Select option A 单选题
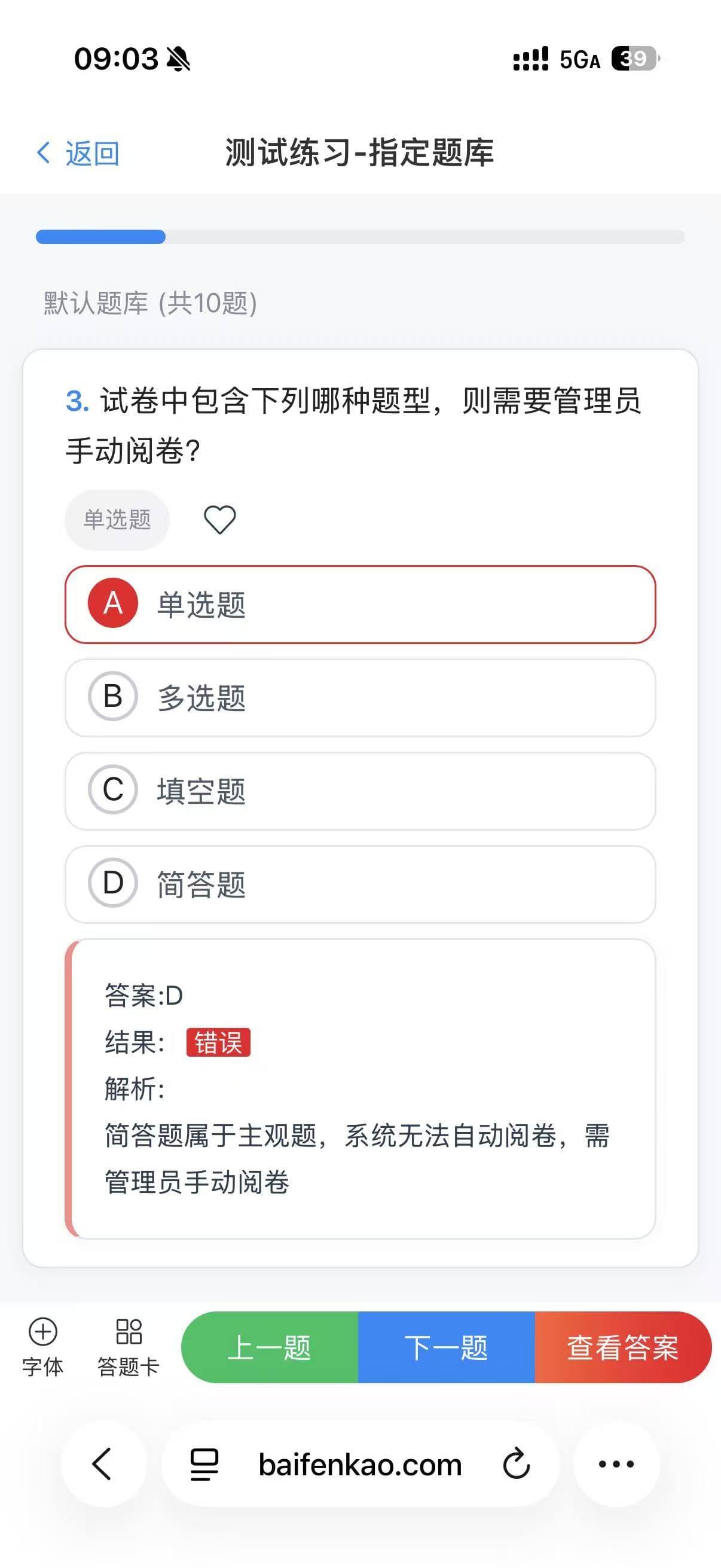The image size is (721, 1568). (362, 605)
